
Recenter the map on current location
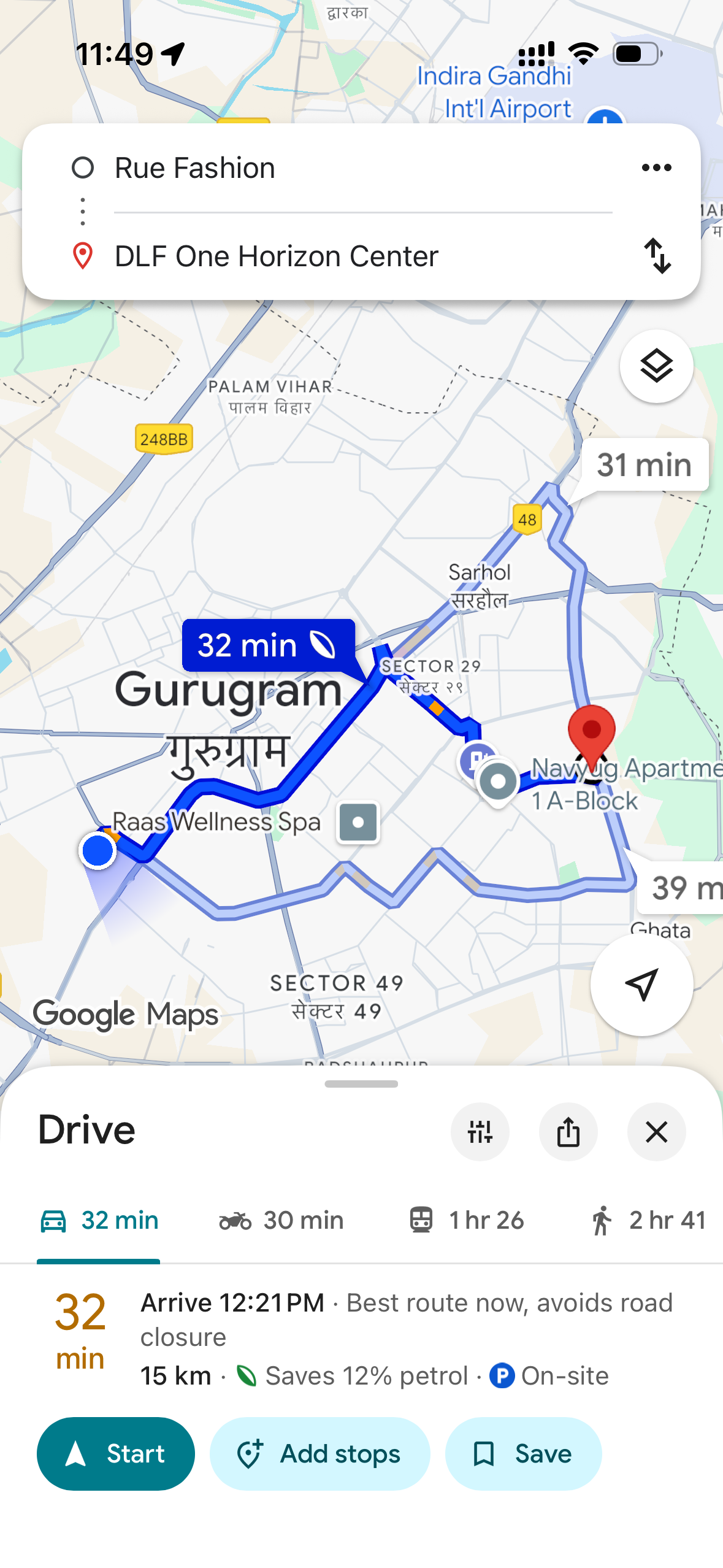[641, 985]
